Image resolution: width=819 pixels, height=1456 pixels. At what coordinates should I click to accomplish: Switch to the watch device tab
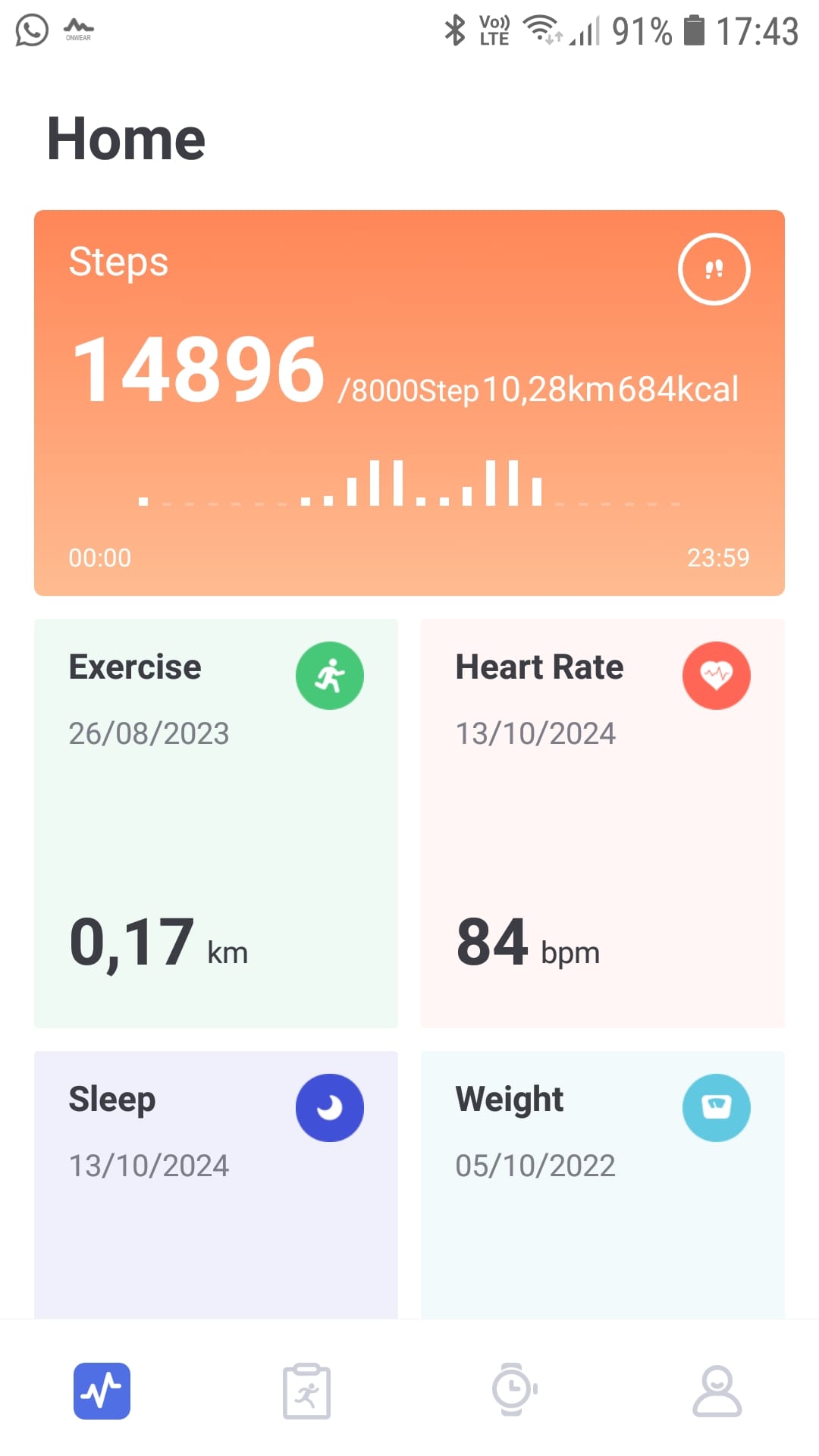[x=513, y=1389]
